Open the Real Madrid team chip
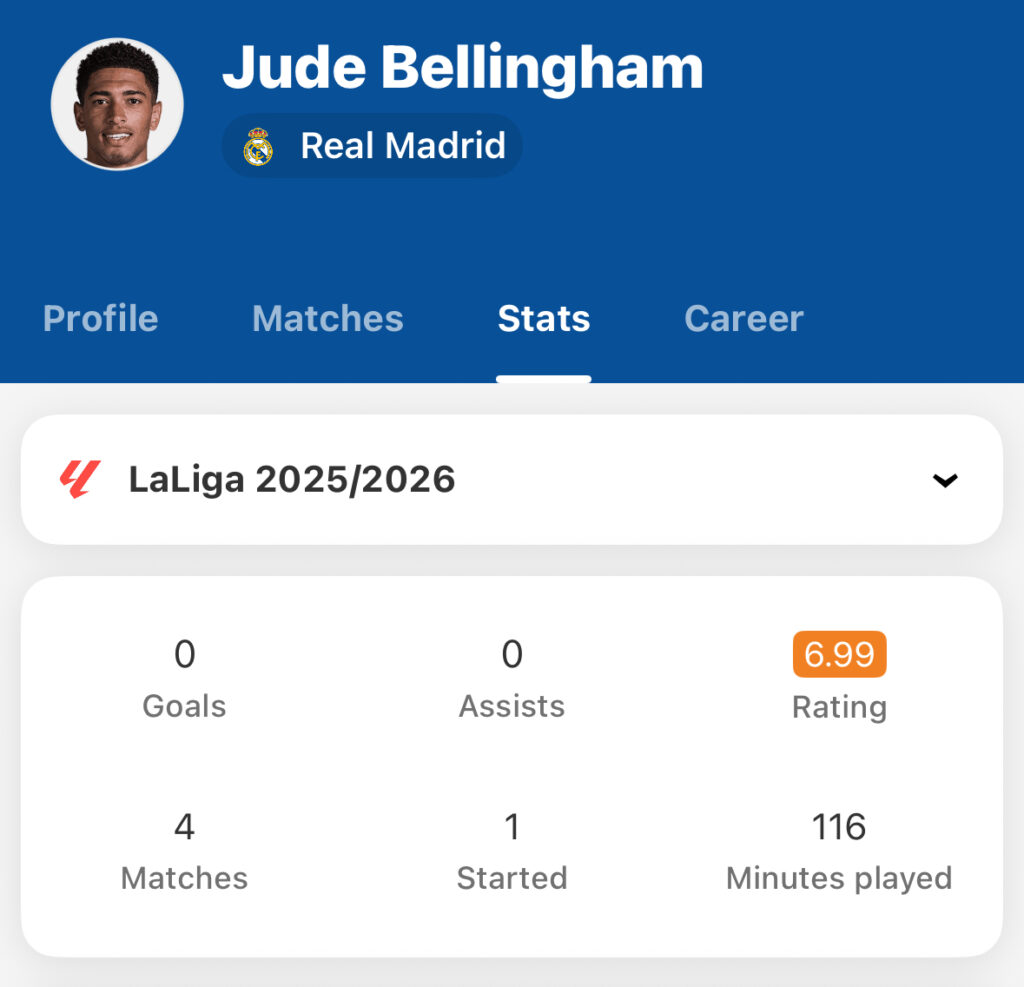Viewport: 1024px width, 987px height. 372,146
